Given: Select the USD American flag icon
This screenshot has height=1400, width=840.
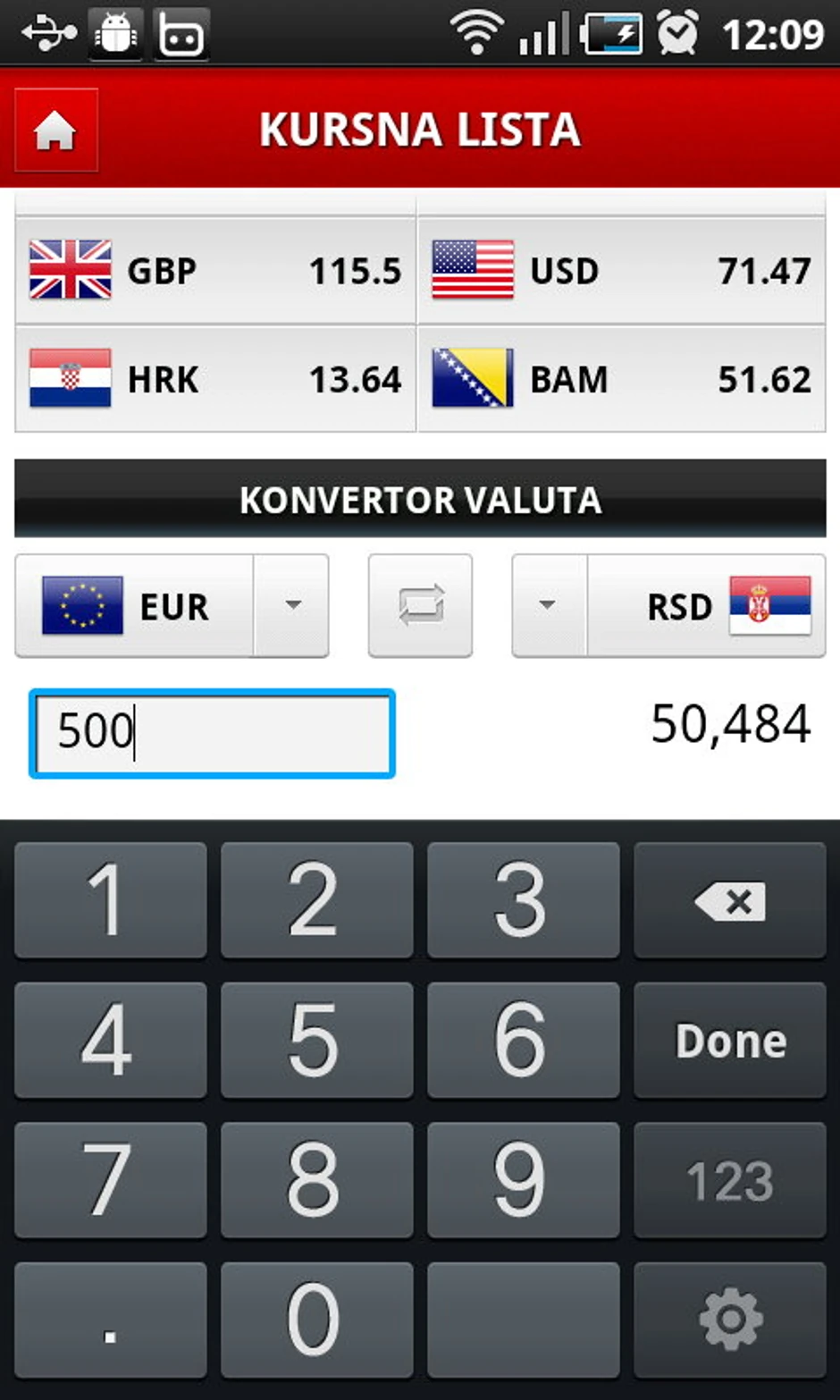Looking at the screenshot, I should coord(473,270).
